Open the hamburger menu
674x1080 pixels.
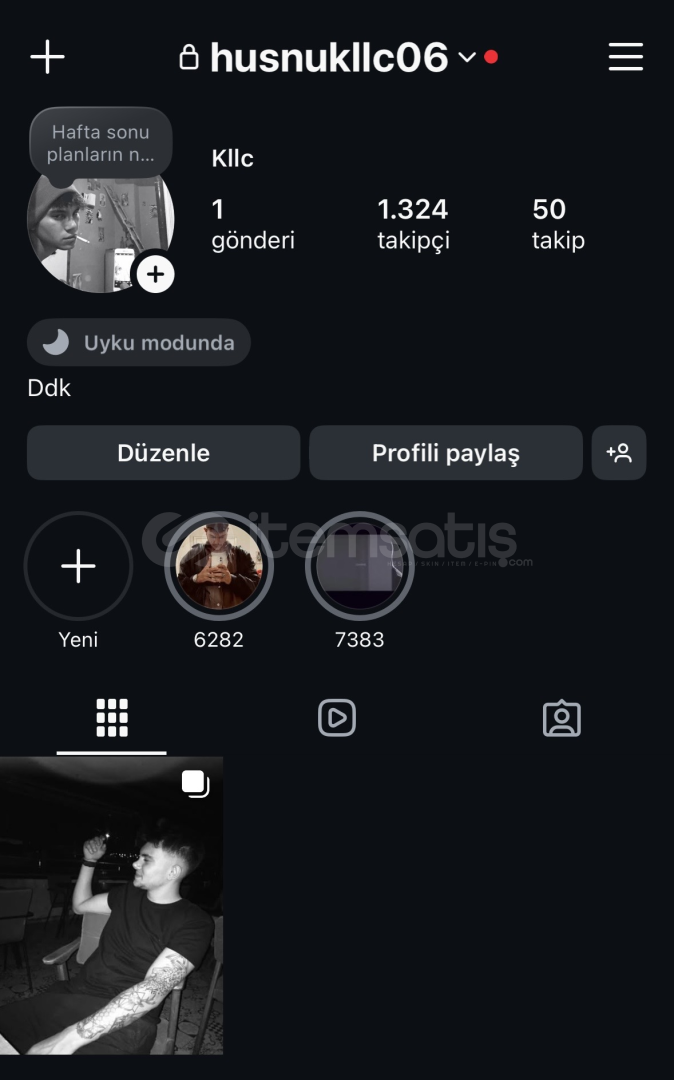(625, 57)
